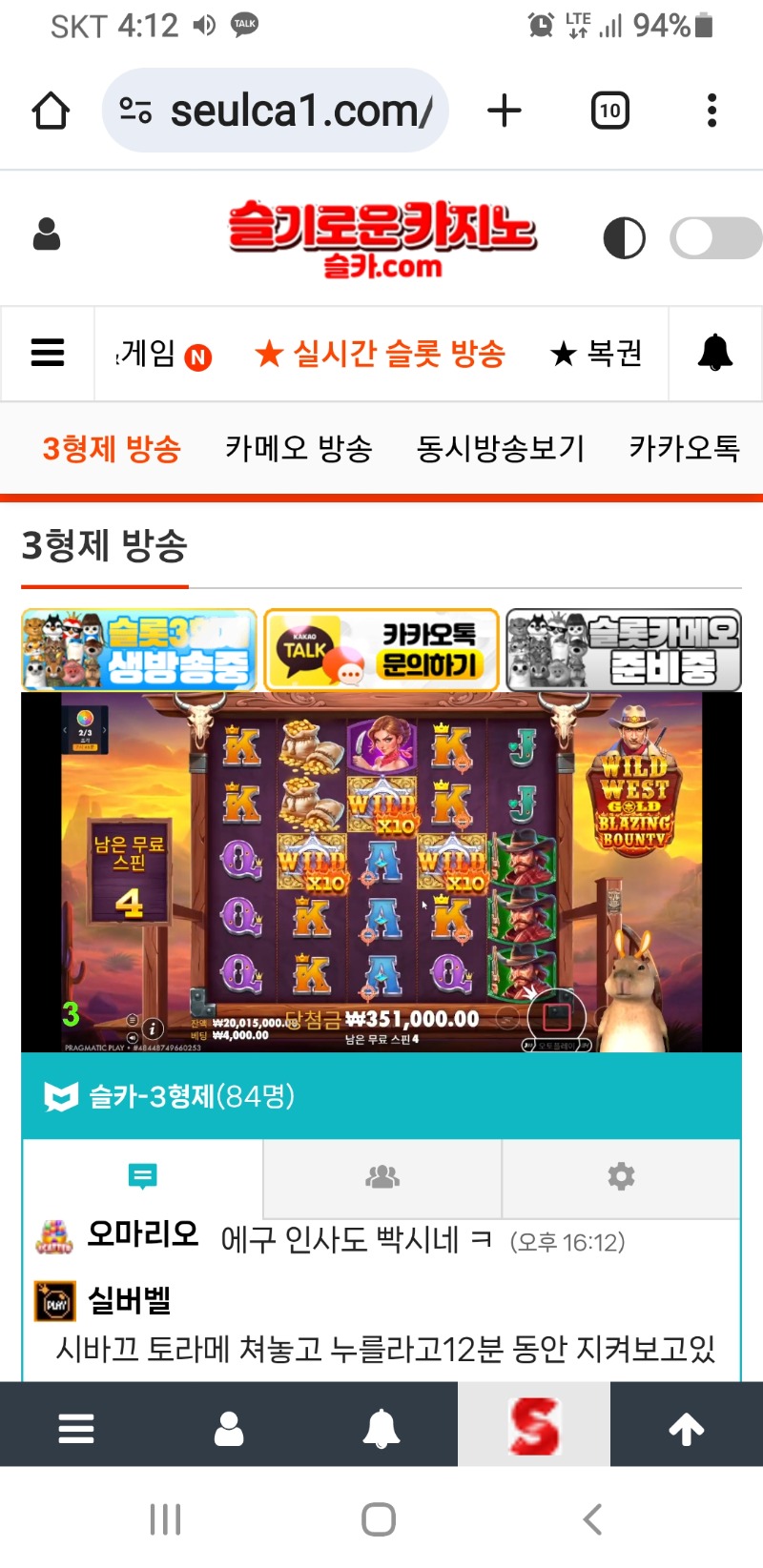Screen dimensions: 763x1568
Task: Tap the 카카오톡 문의하기 banner
Action: (x=381, y=650)
